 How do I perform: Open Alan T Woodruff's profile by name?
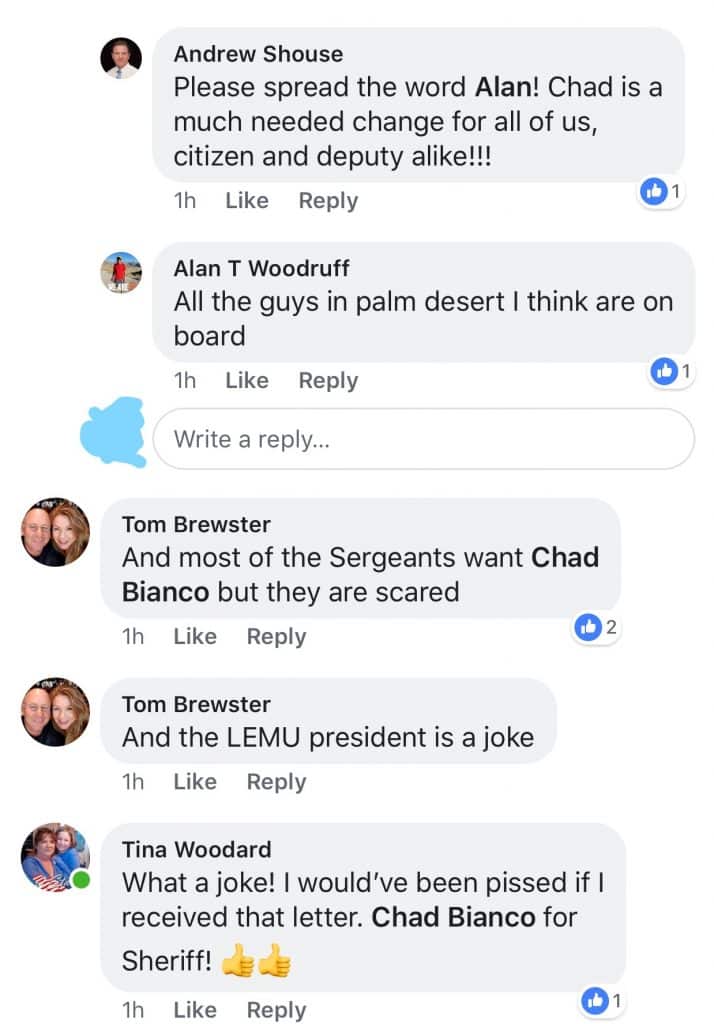(x=262, y=268)
